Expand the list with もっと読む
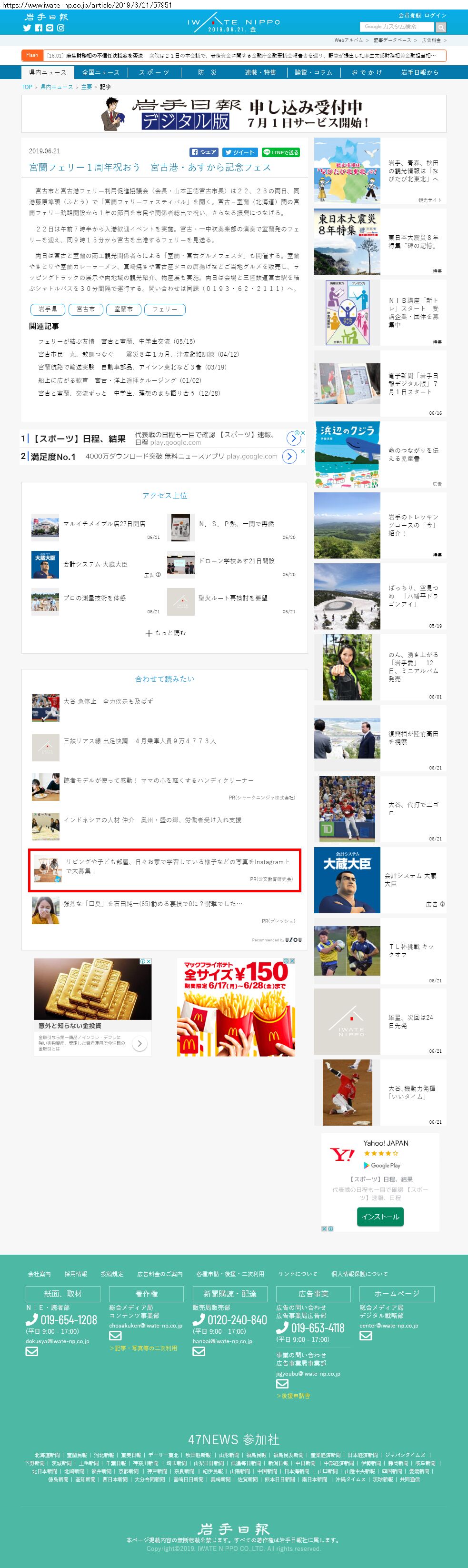 pos(165,633)
